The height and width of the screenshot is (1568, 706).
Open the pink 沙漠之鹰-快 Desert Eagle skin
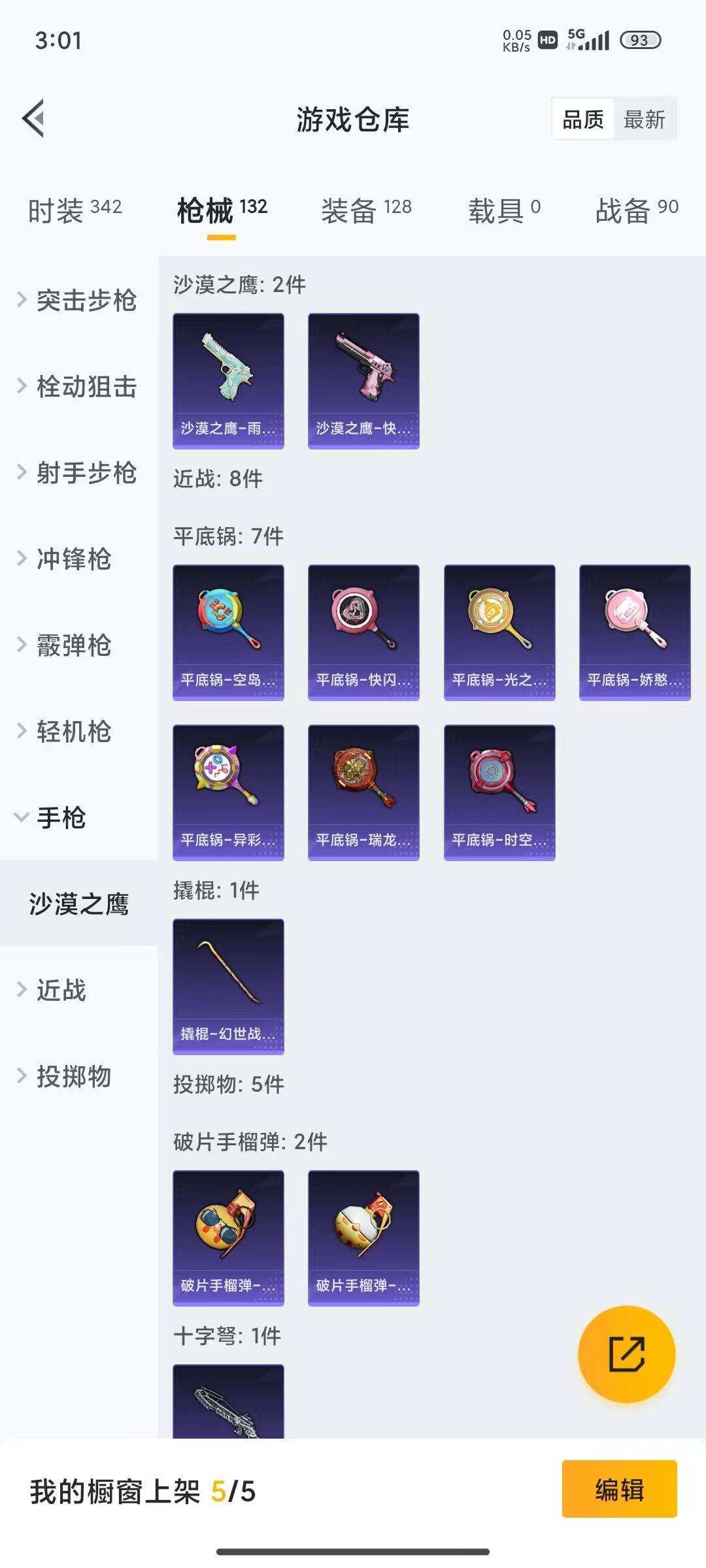click(363, 381)
